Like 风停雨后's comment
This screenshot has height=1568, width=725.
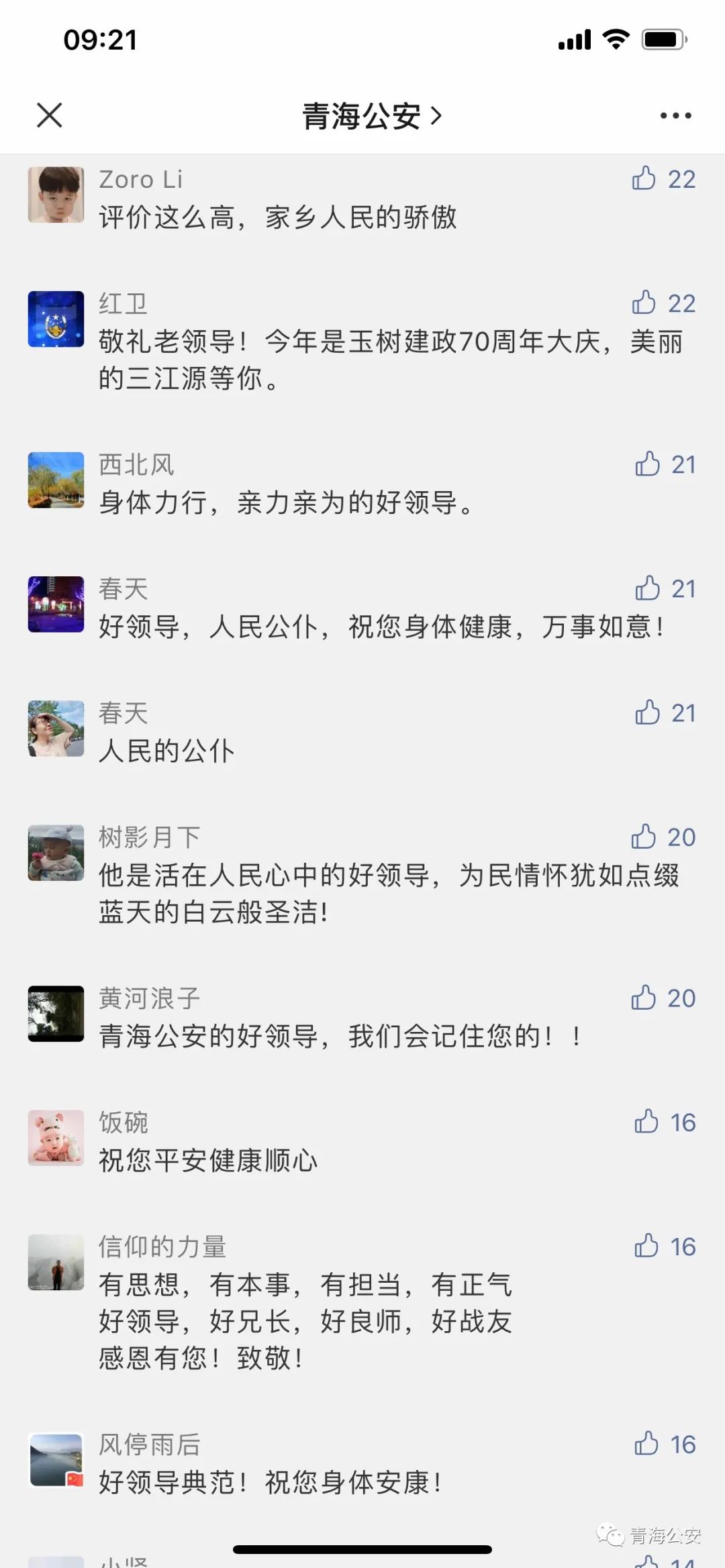coord(646,1444)
